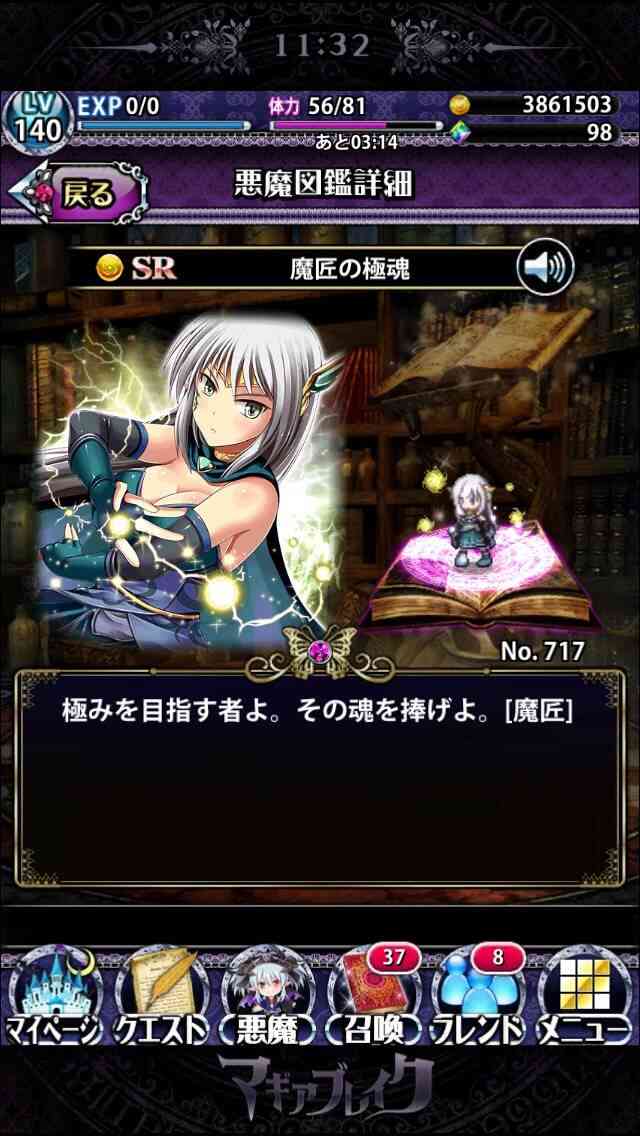Open the メニュー tab
Viewport: 640px width, 1136px height.
[x=586, y=996]
